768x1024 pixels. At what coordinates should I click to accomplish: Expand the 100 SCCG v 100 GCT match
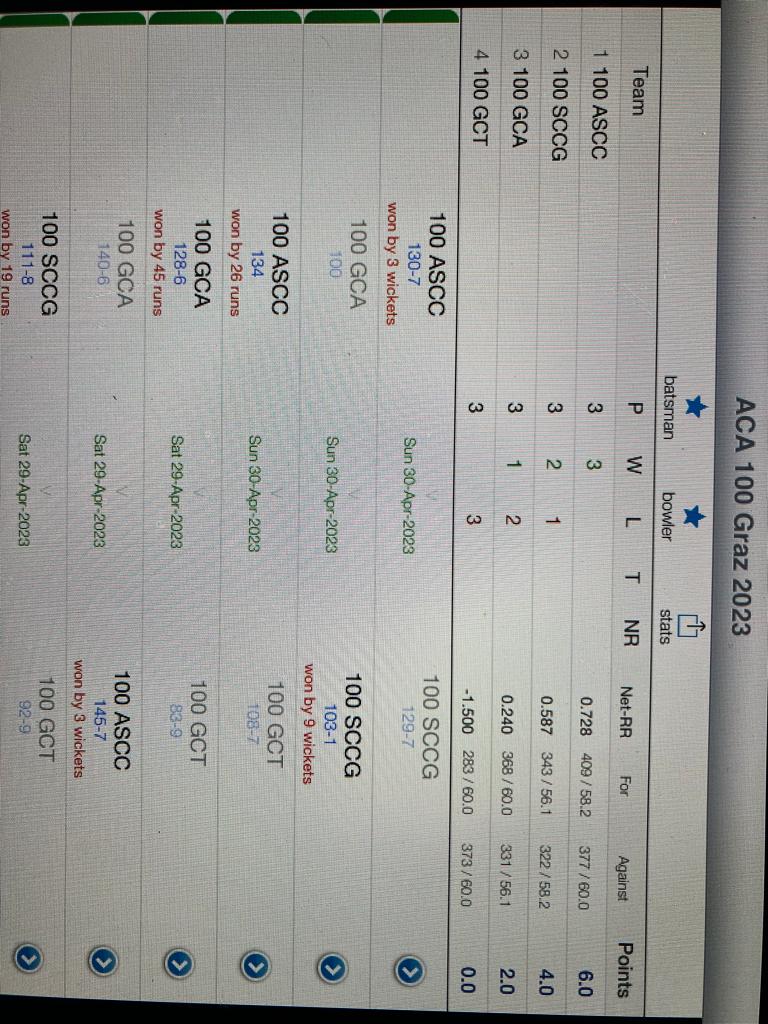point(27,959)
